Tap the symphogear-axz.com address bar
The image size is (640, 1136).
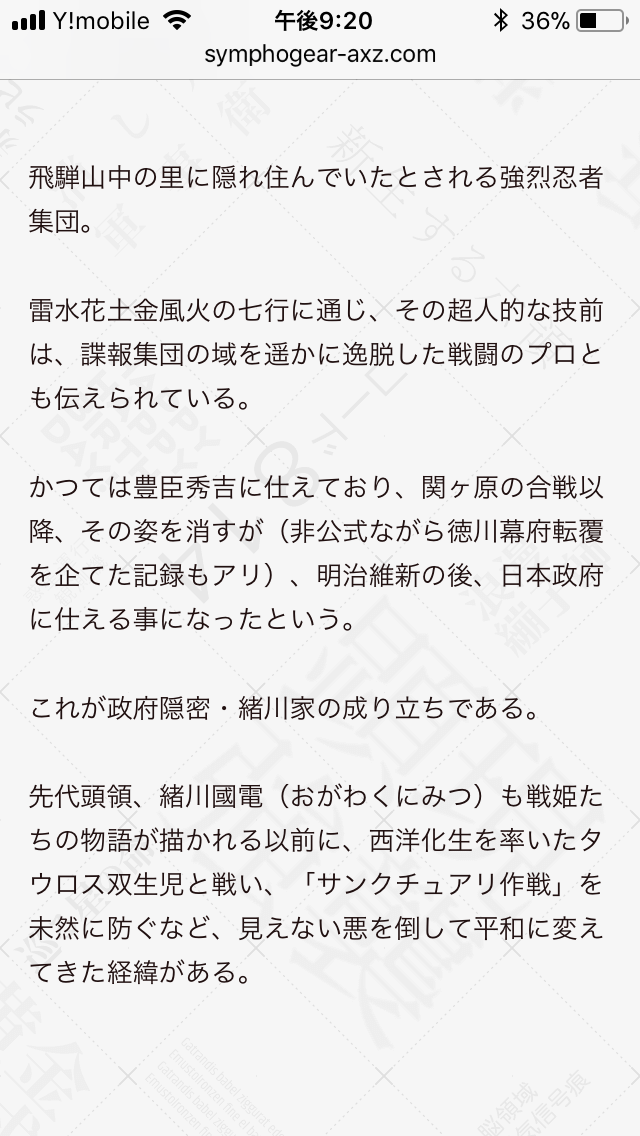(x=320, y=55)
